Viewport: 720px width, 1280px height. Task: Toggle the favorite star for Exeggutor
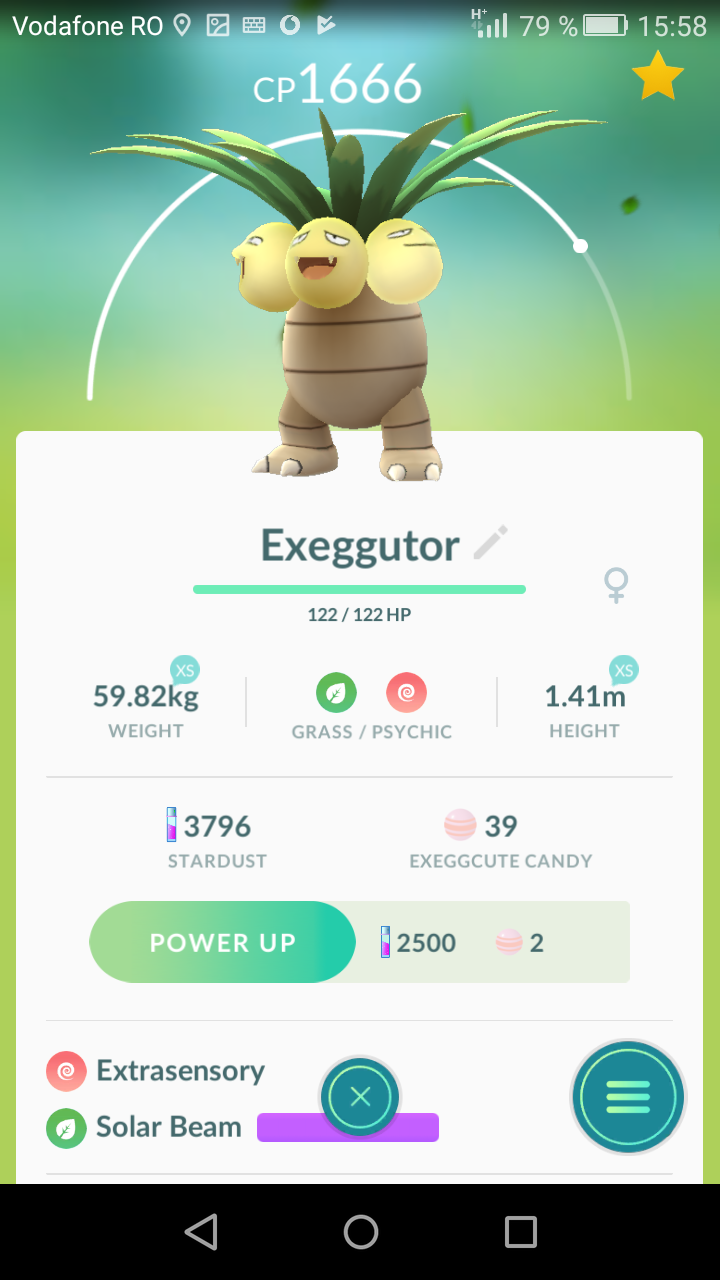coord(658,77)
